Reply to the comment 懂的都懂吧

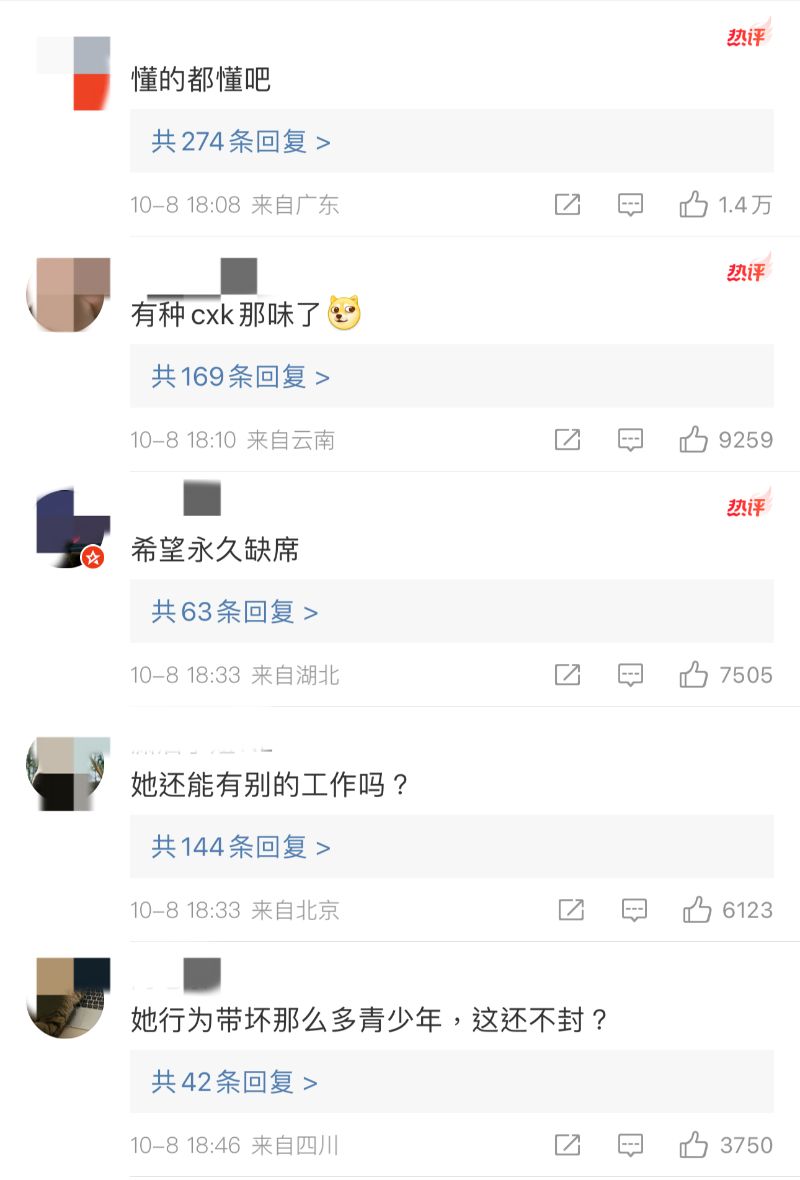[630, 205]
